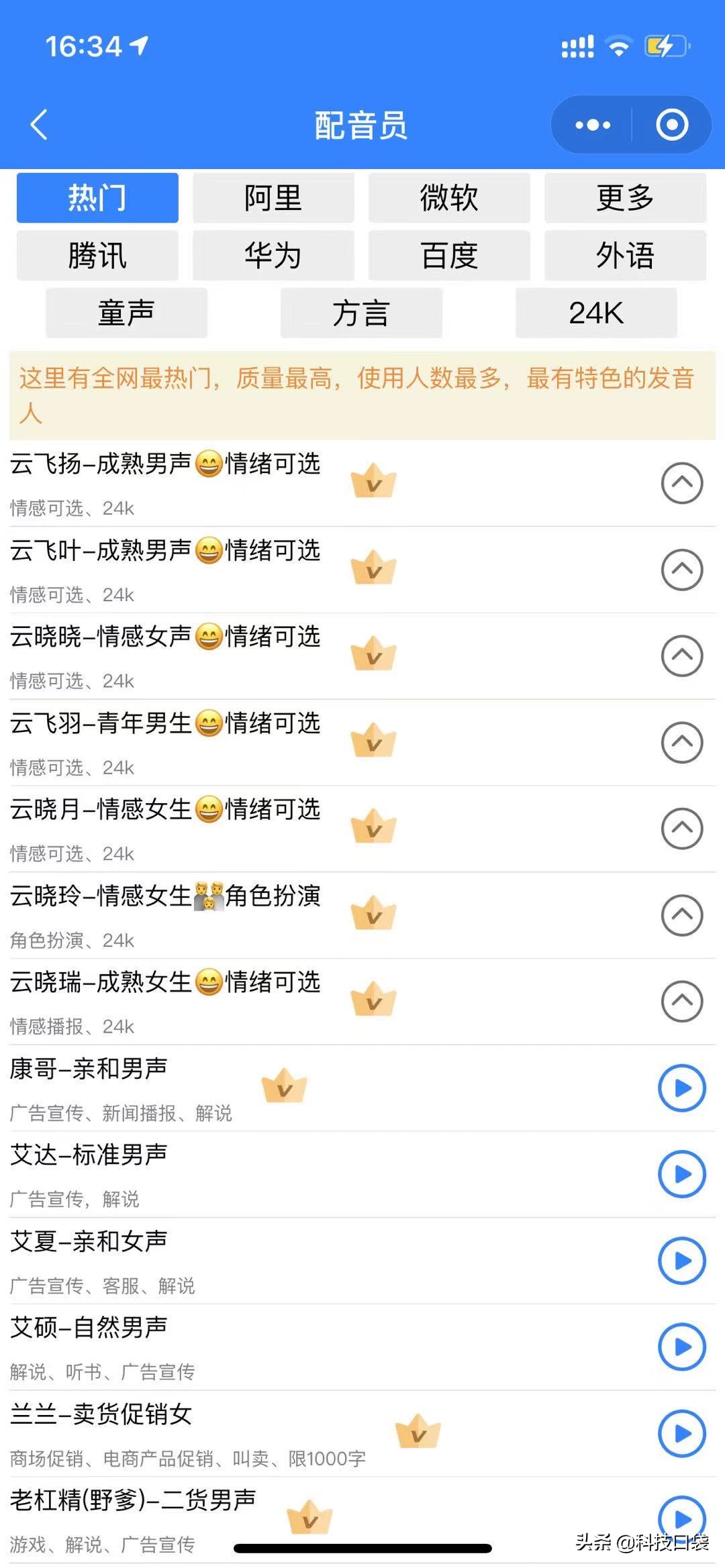Image resolution: width=725 pixels, height=1568 pixels.
Task: Select the 方言 filter button
Action: point(361,312)
